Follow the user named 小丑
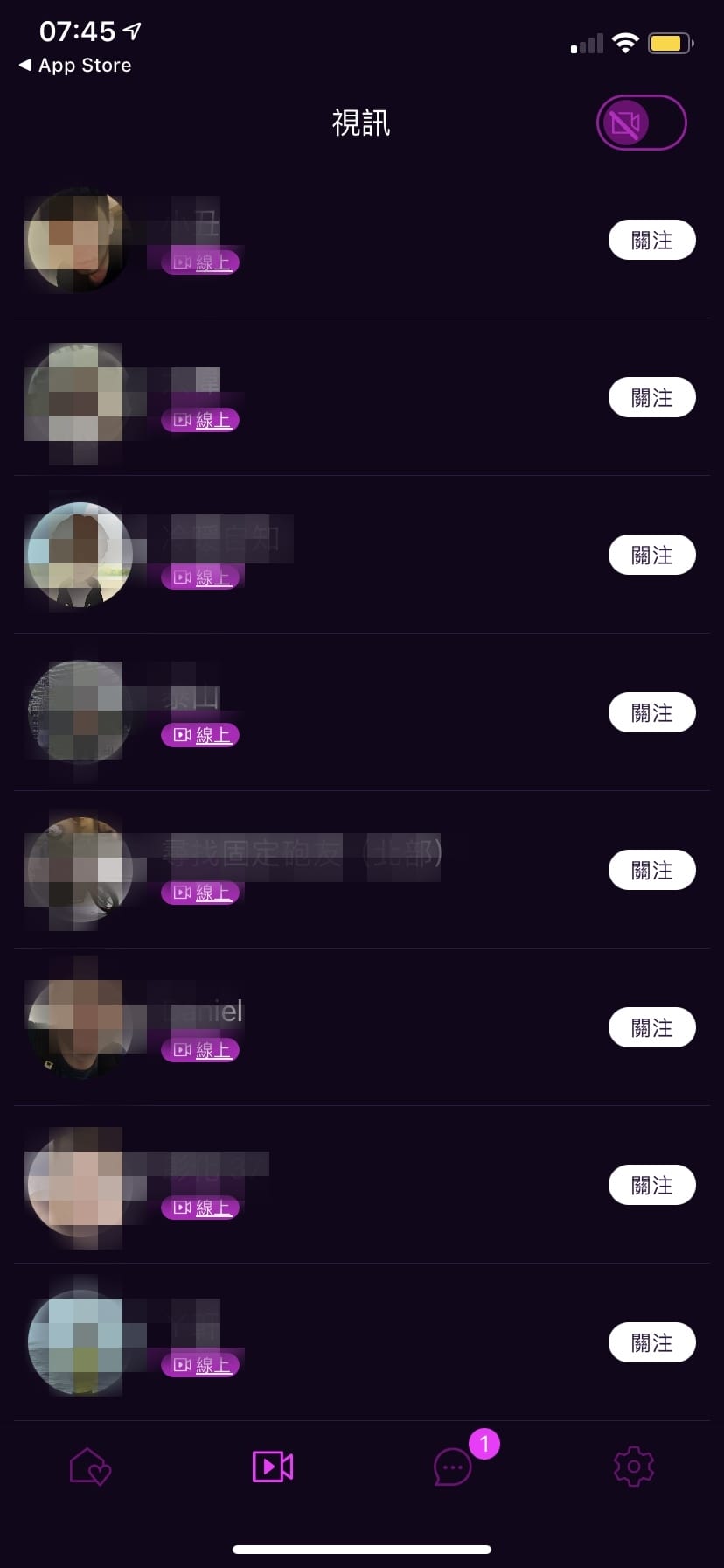This screenshot has width=724, height=1568. [x=651, y=240]
